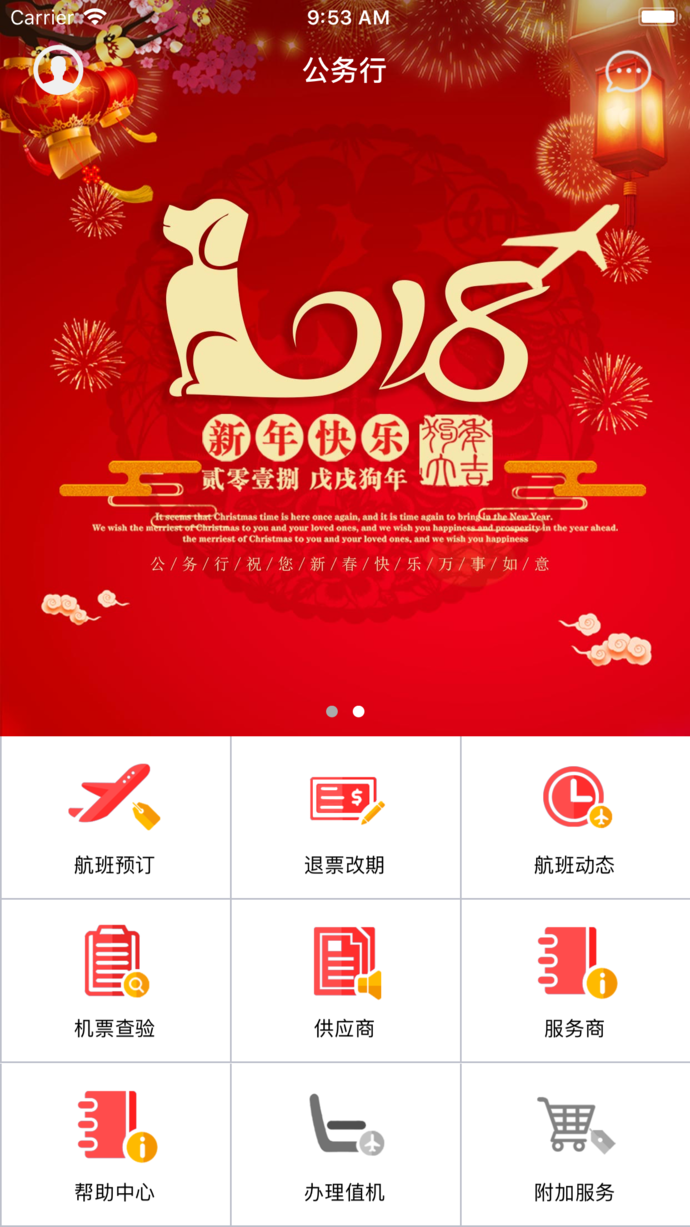Screen dimensions: 690x1227
Task: Check 航班动态 flight status
Action: pyautogui.click(x=575, y=818)
